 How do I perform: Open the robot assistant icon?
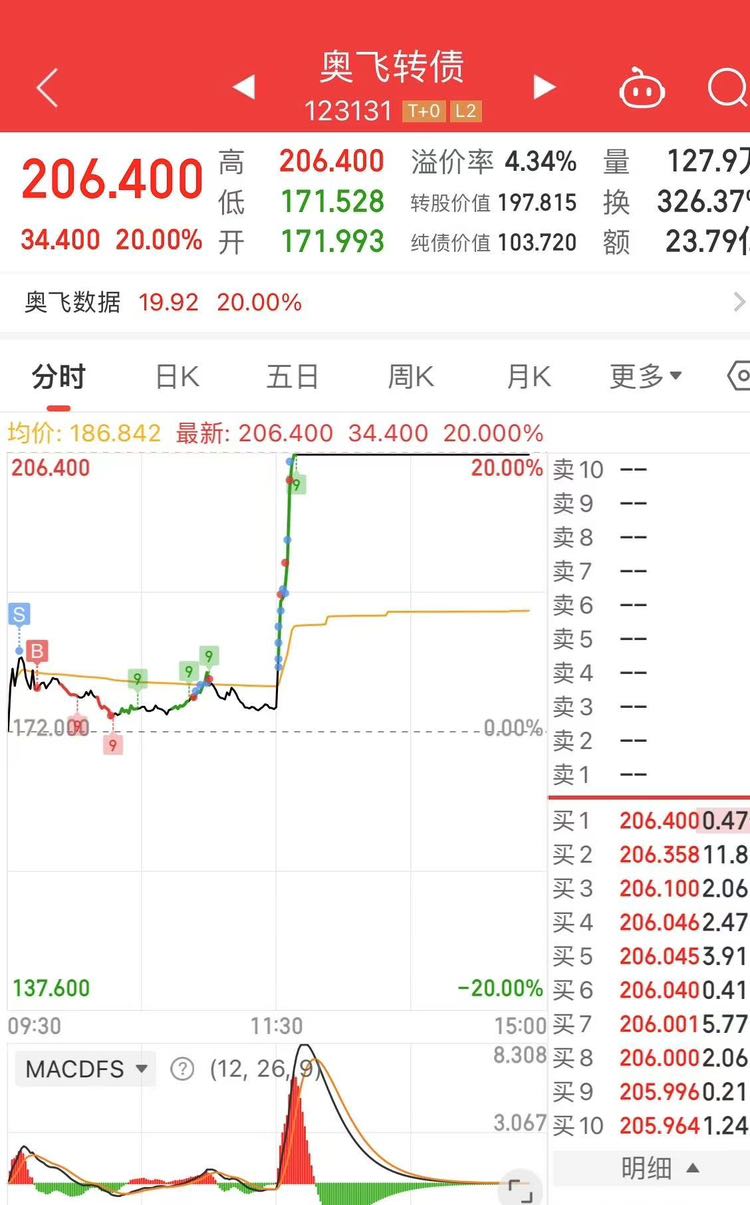[x=642, y=88]
